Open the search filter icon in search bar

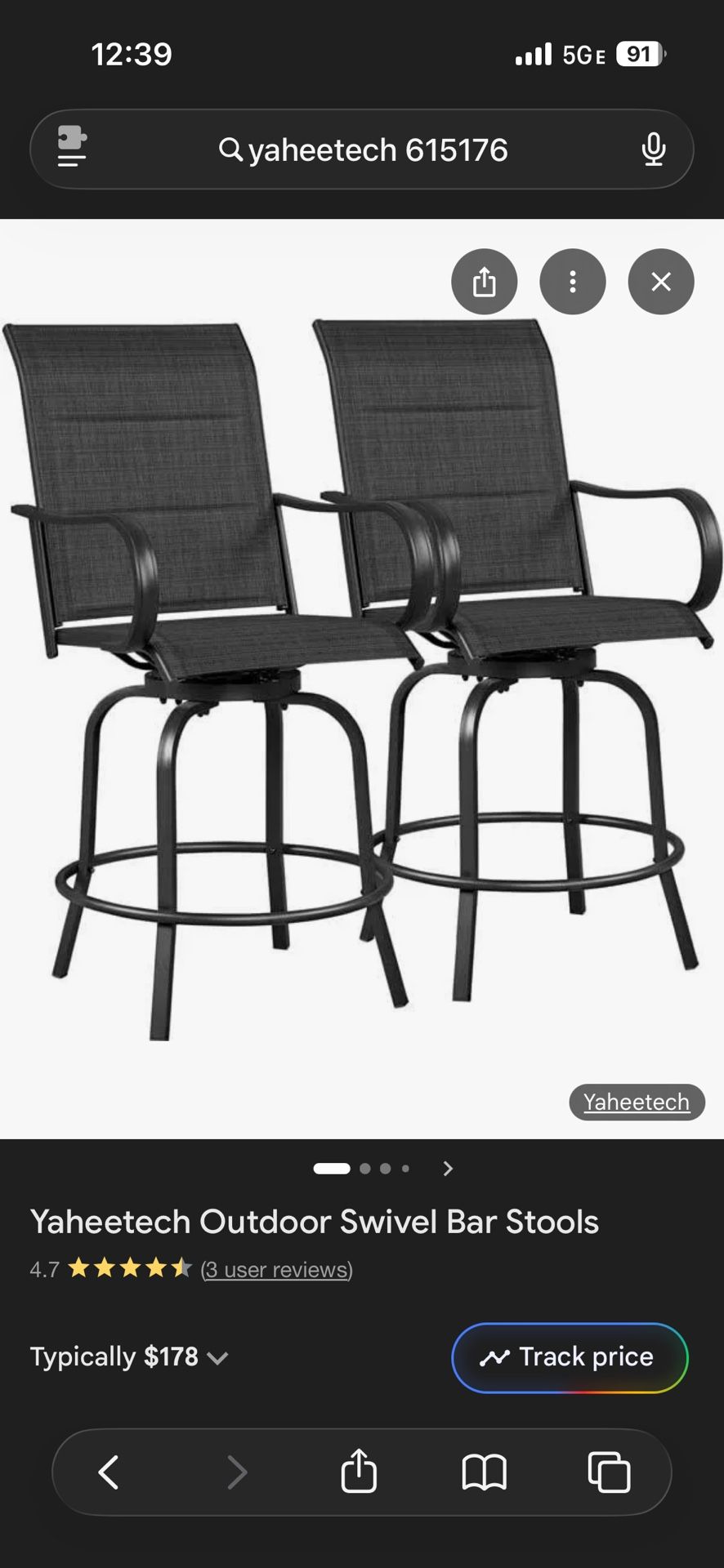tap(72, 149)
